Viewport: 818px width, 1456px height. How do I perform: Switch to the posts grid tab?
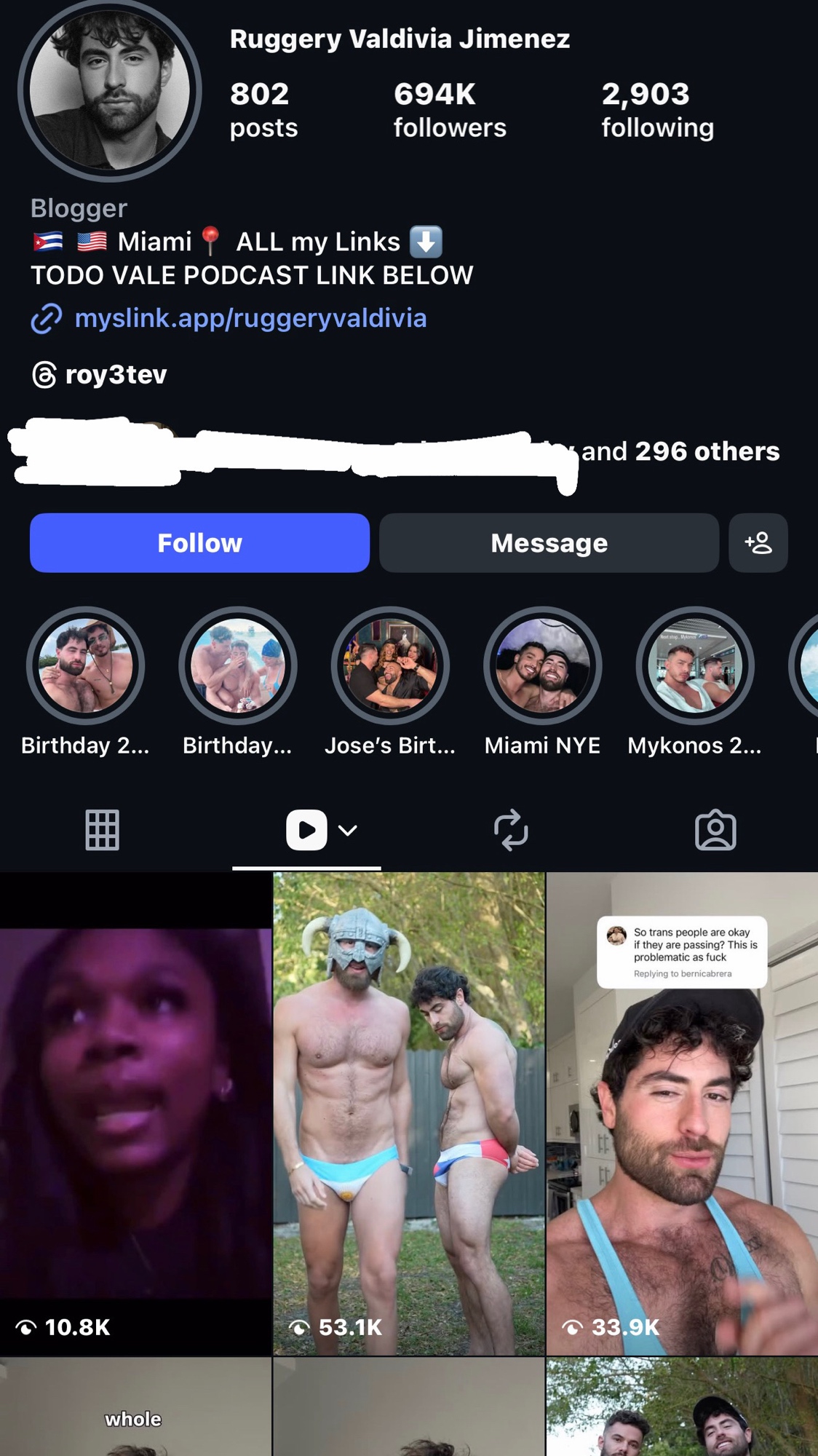click(102, 830)
